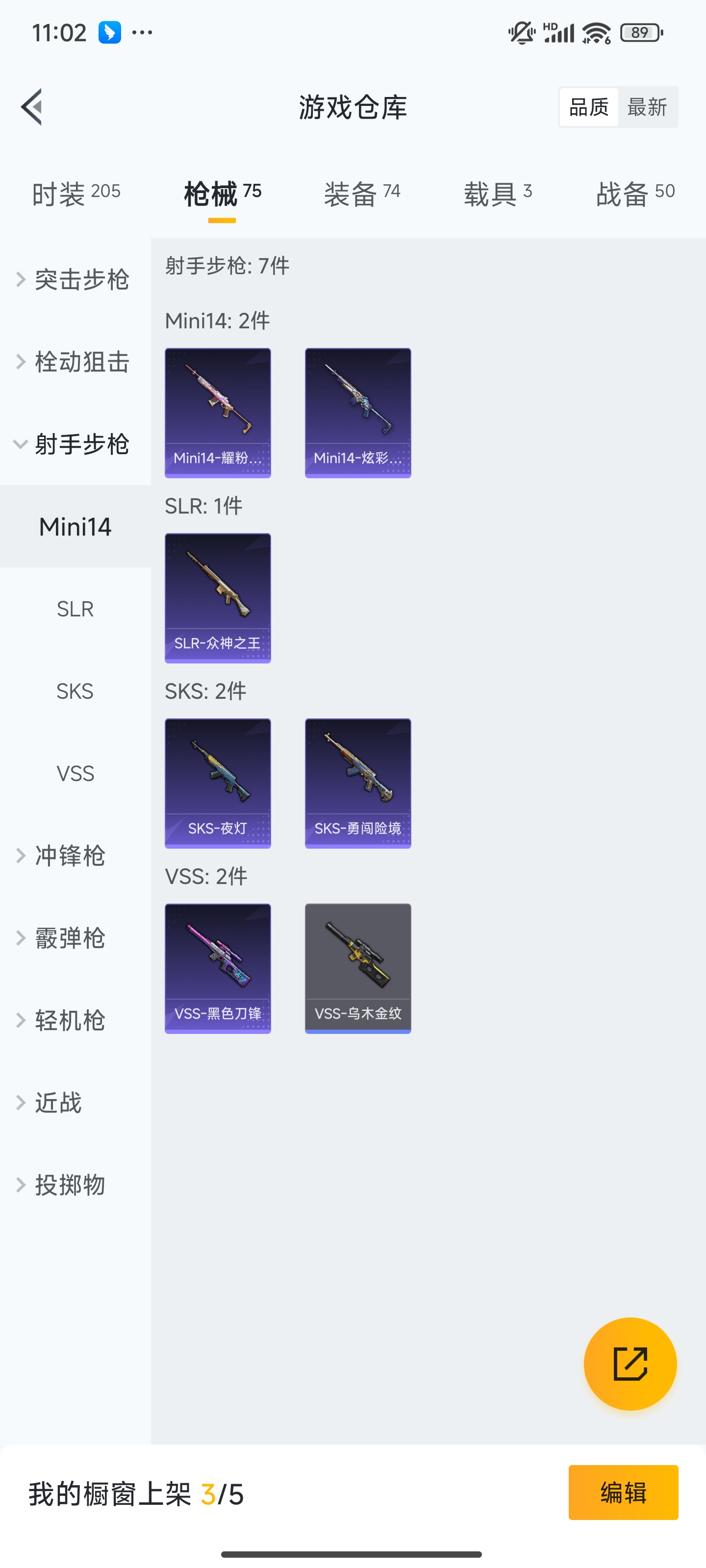Expand the 栓动狙击 category
This screenshot has width=706, height=1568.
coord(75,362)
